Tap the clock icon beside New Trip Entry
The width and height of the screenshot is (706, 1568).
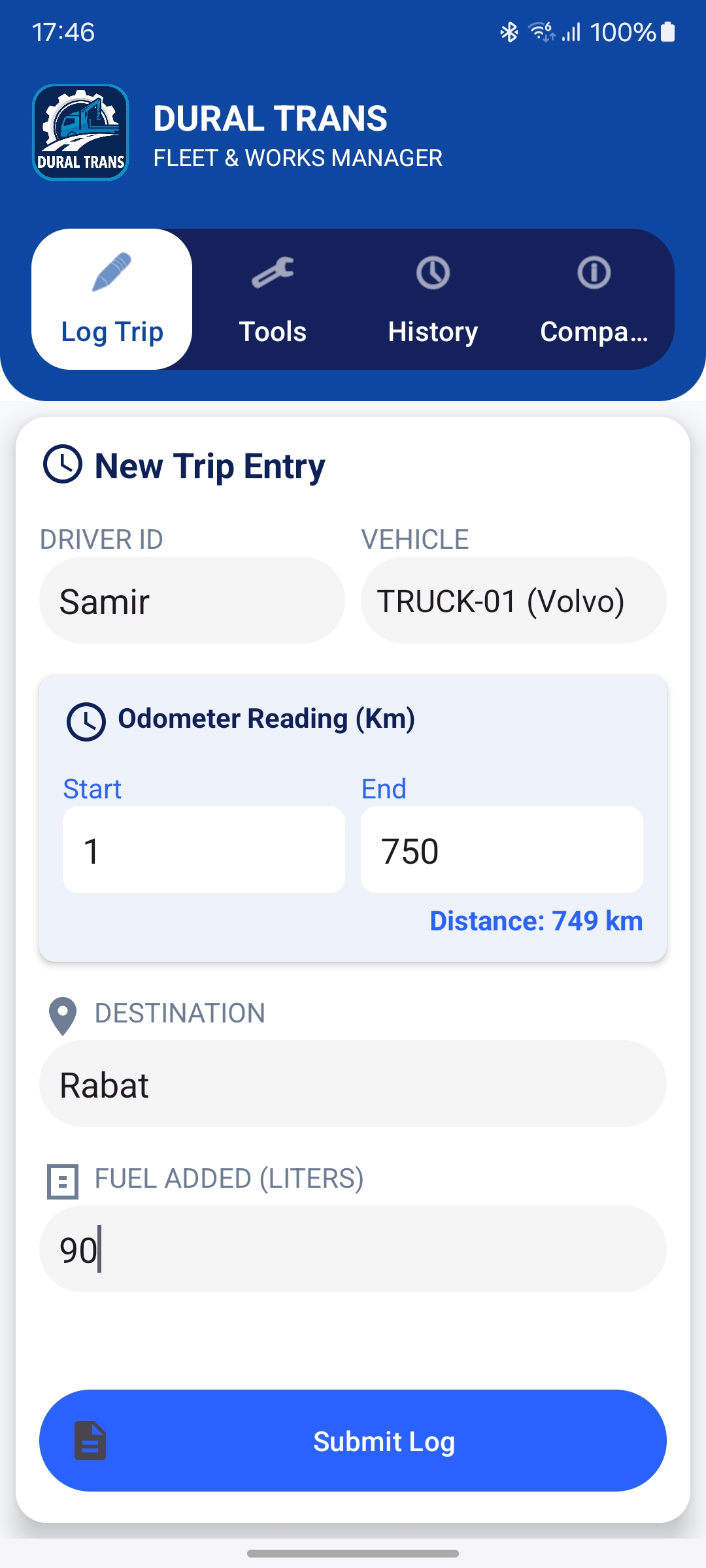[63, 465]
